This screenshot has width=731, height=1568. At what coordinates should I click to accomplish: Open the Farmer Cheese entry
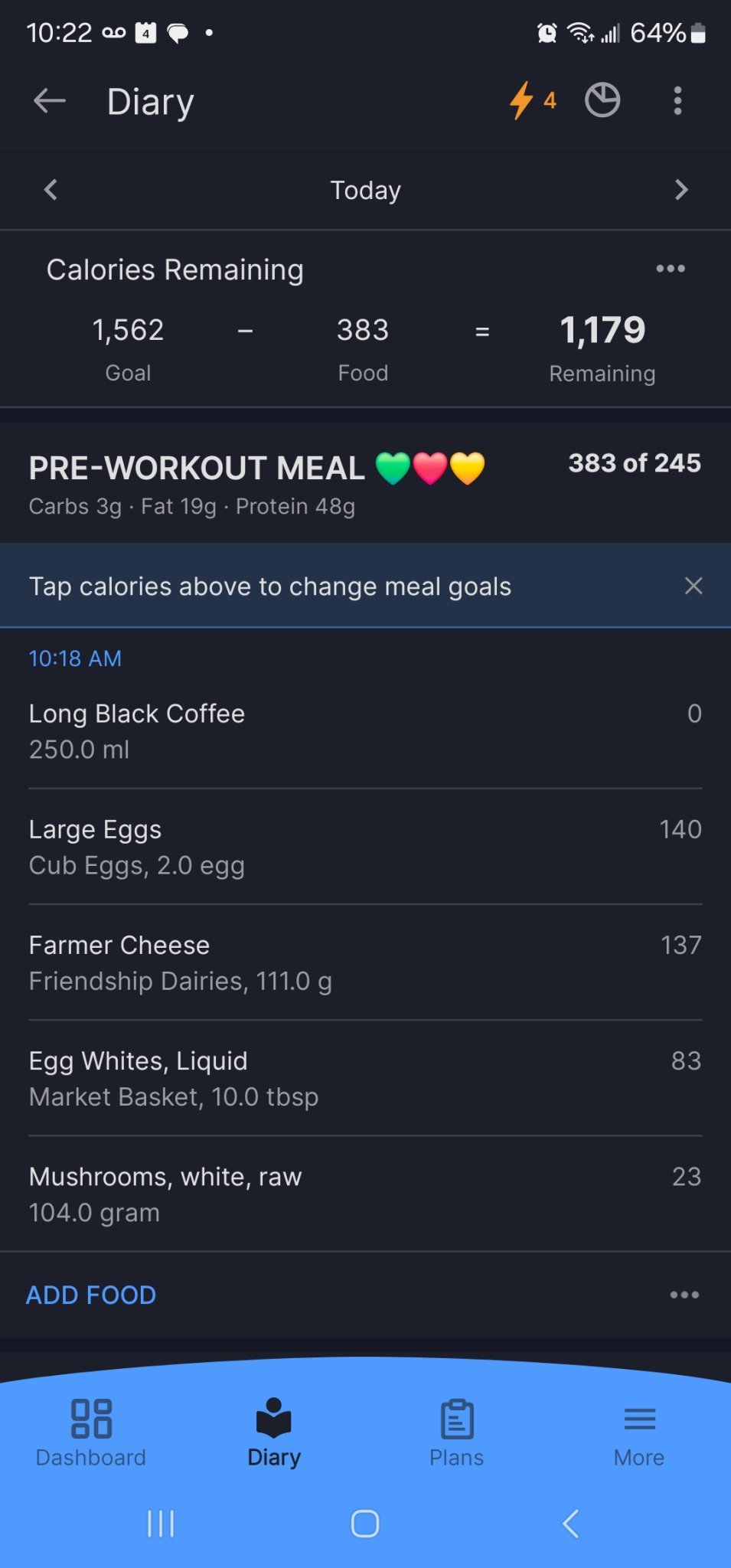(x=365, y=962)
